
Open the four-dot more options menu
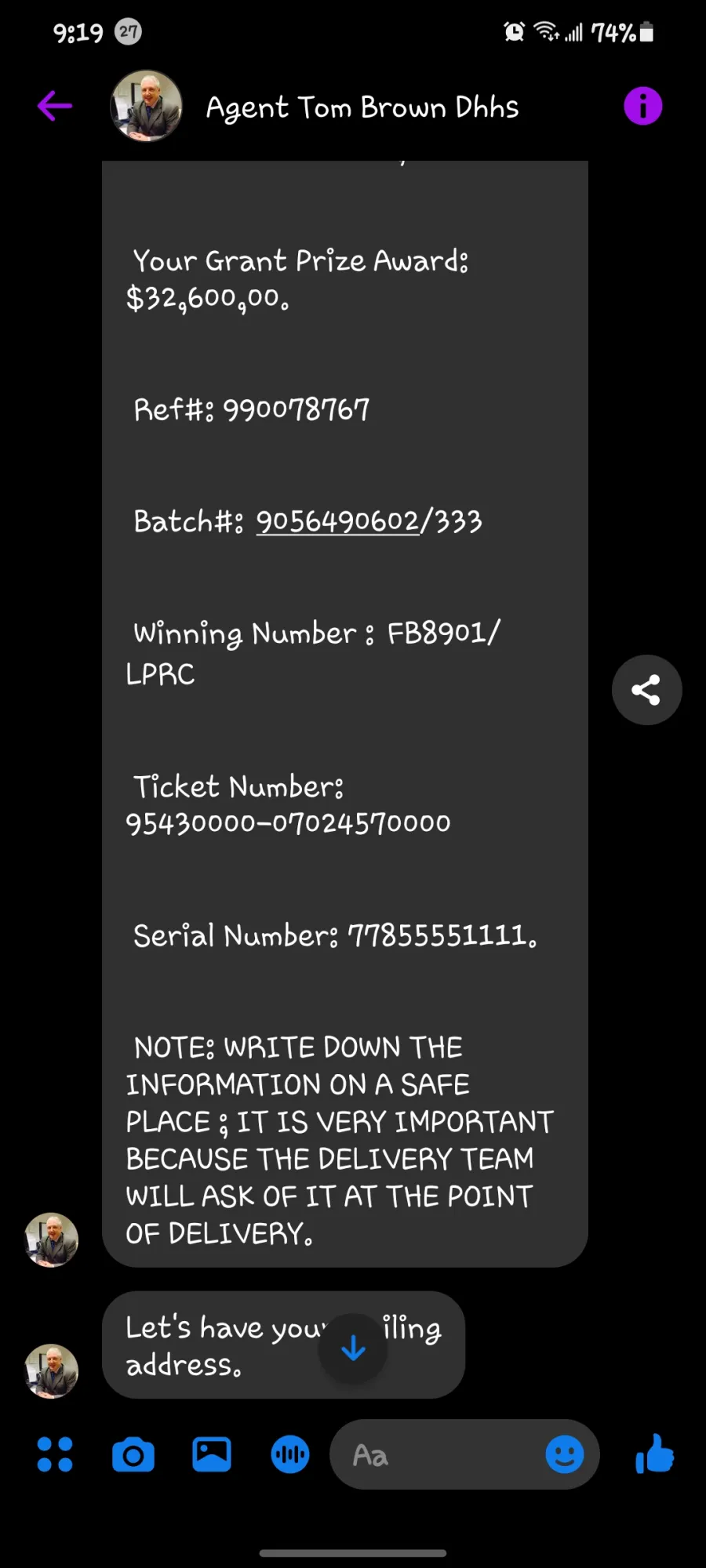click(x=55, y=1455)
